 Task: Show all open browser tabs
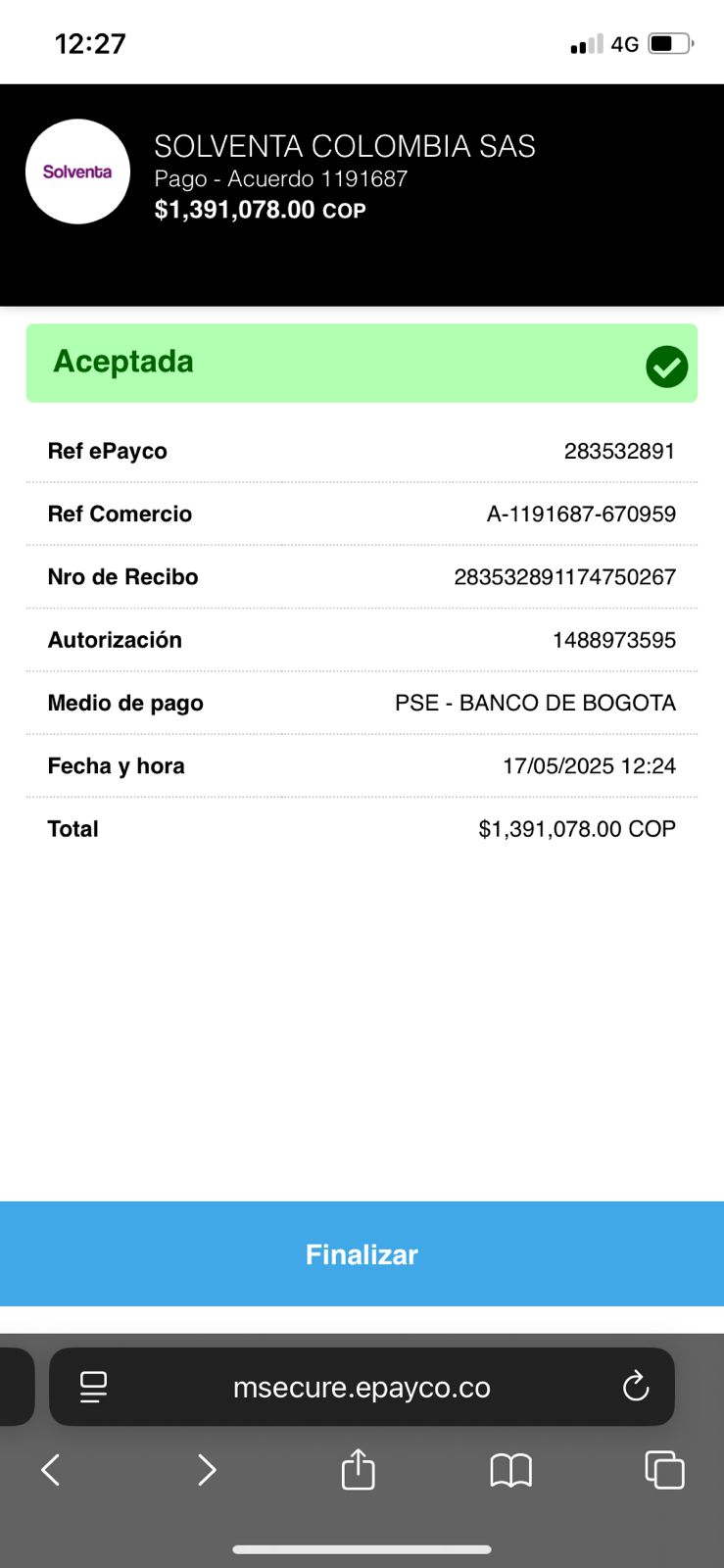coord(664,1470)
